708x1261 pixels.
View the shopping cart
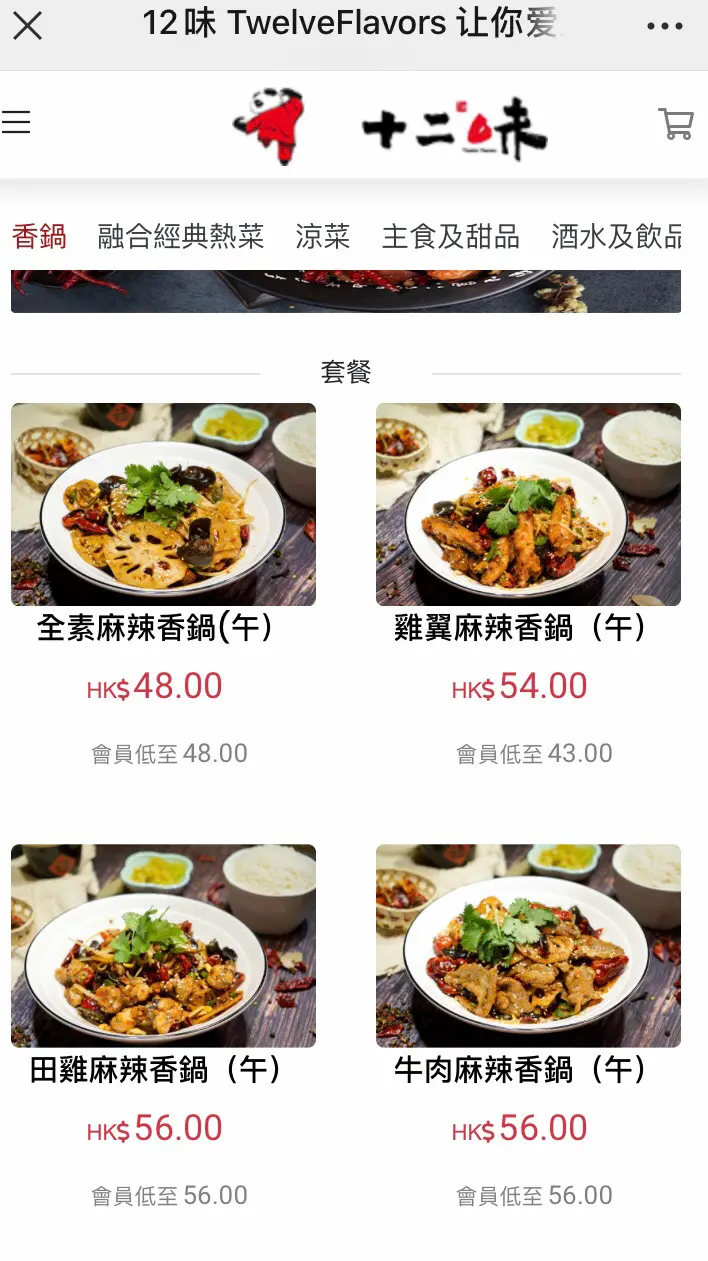pyautogui.click(x=676, y=124)
